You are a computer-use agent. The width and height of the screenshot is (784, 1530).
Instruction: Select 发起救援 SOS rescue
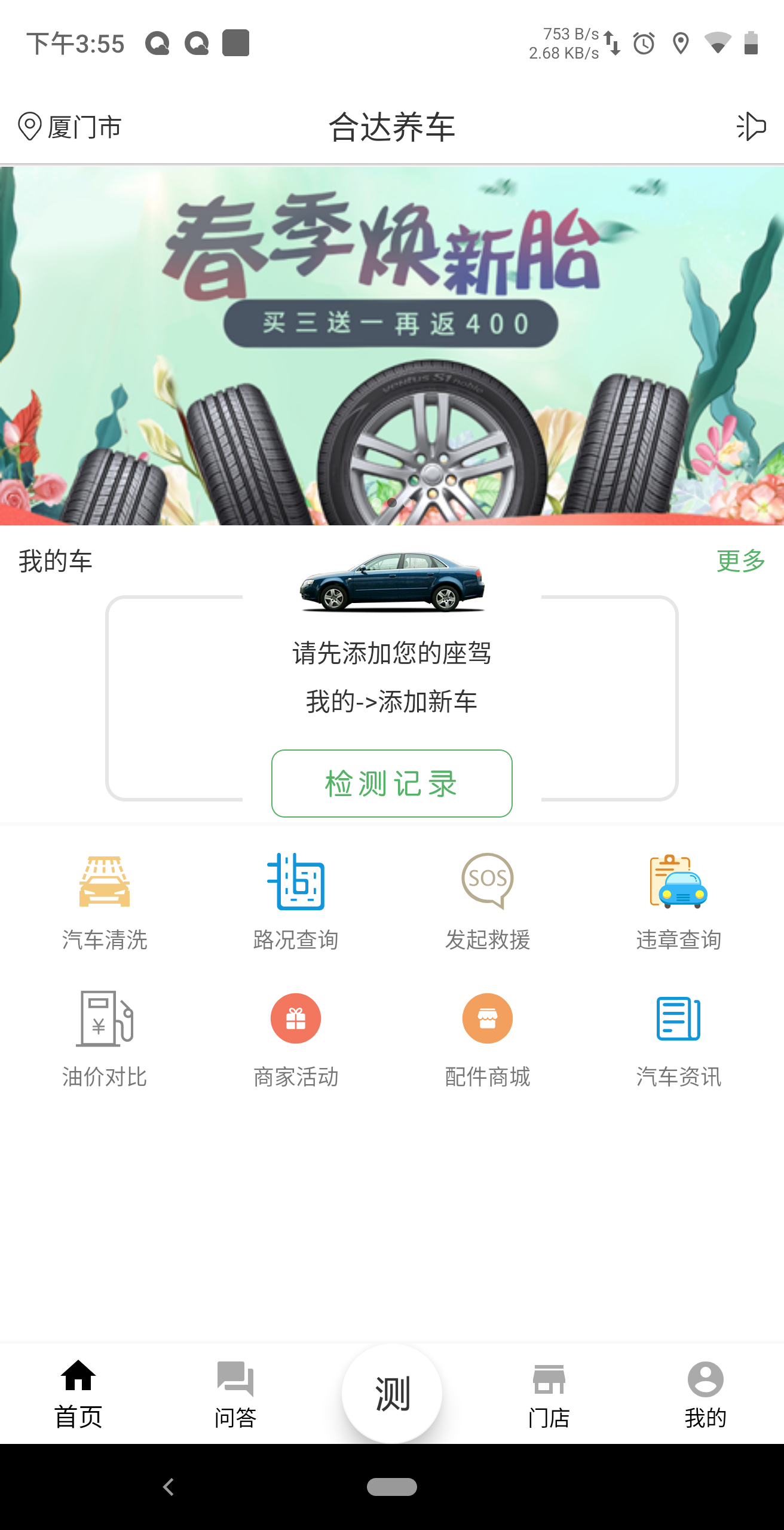point(488,901)
